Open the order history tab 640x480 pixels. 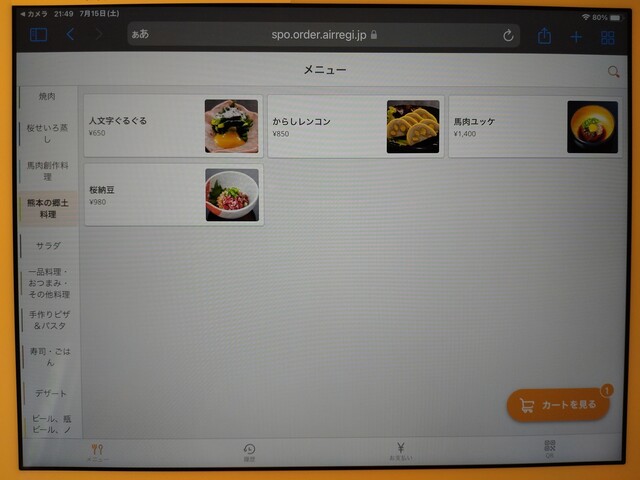[249, 453]
